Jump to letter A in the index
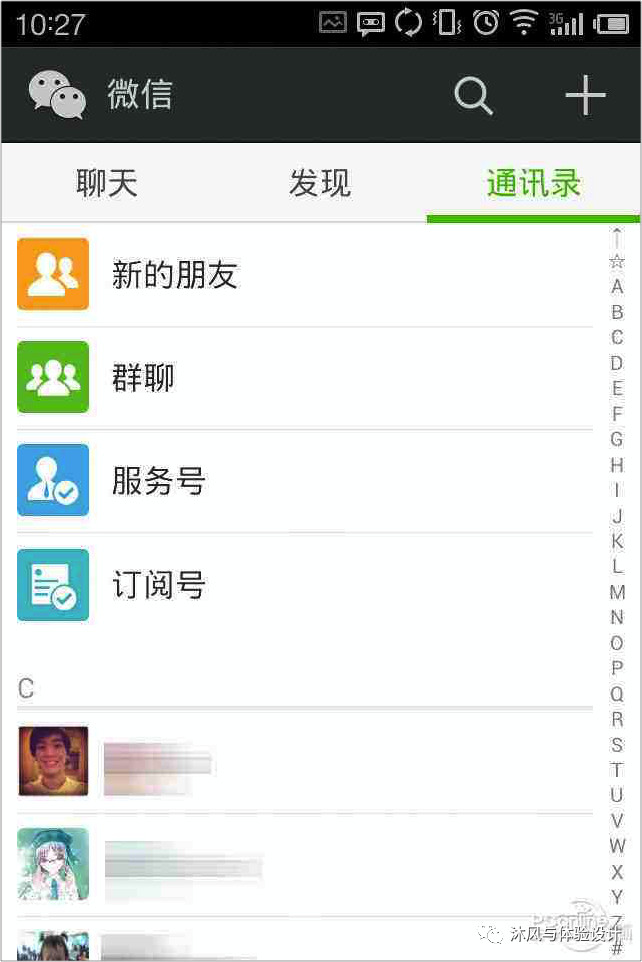 (617, 287)
